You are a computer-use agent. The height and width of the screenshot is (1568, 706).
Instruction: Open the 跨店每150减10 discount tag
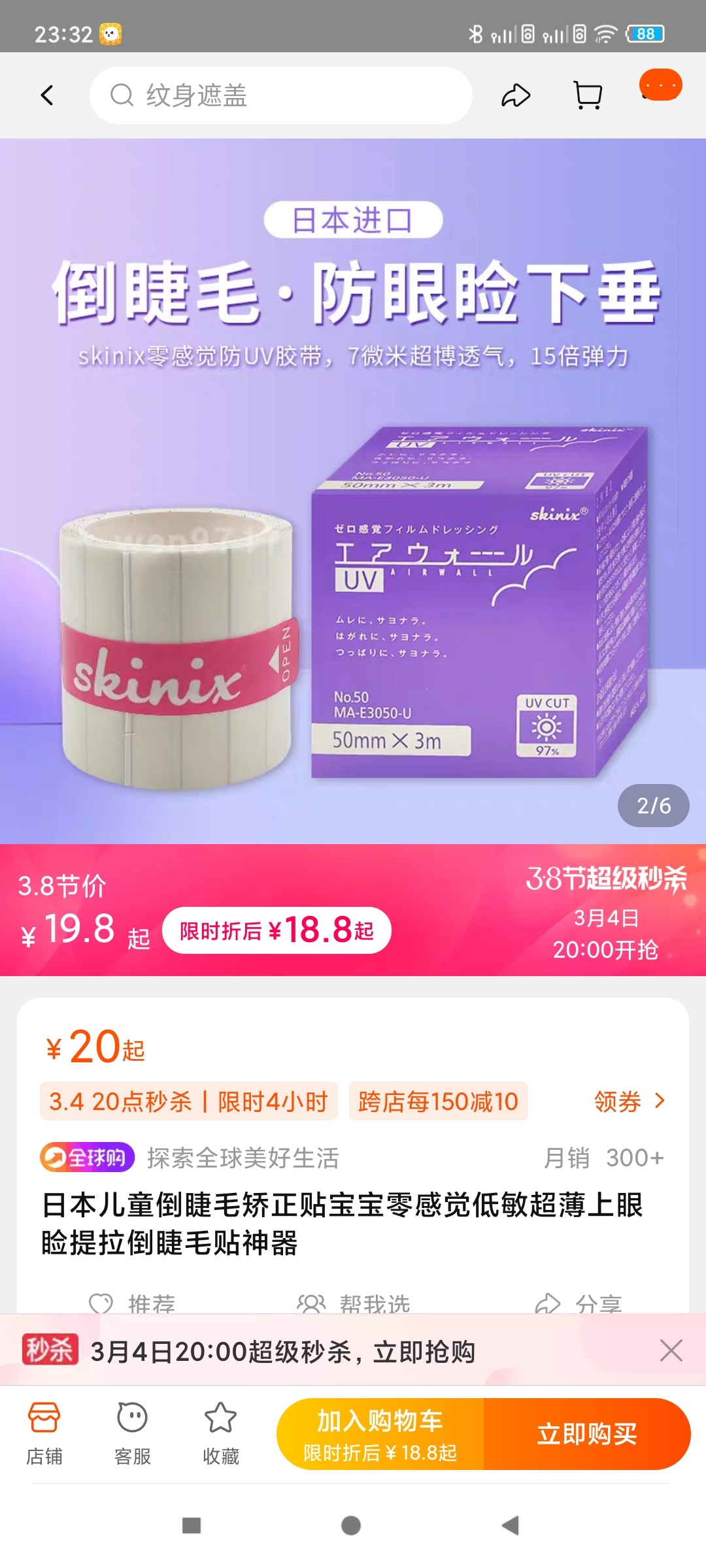(438, 1102)
